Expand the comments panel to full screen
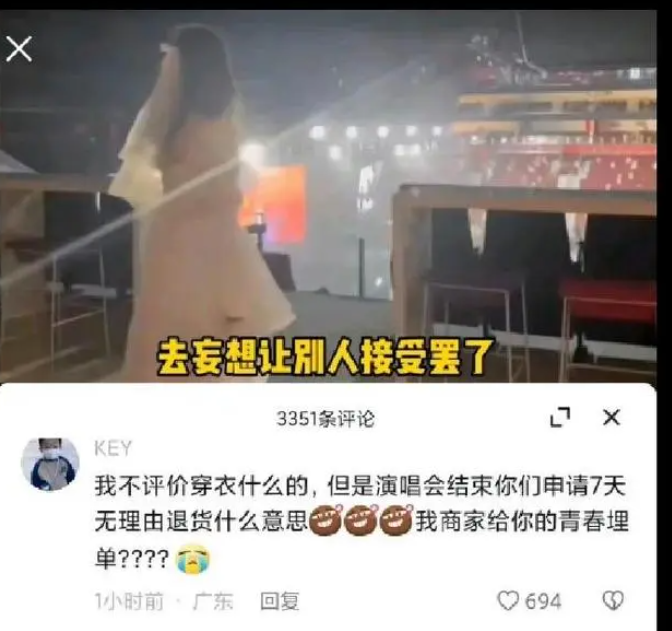 561,418
